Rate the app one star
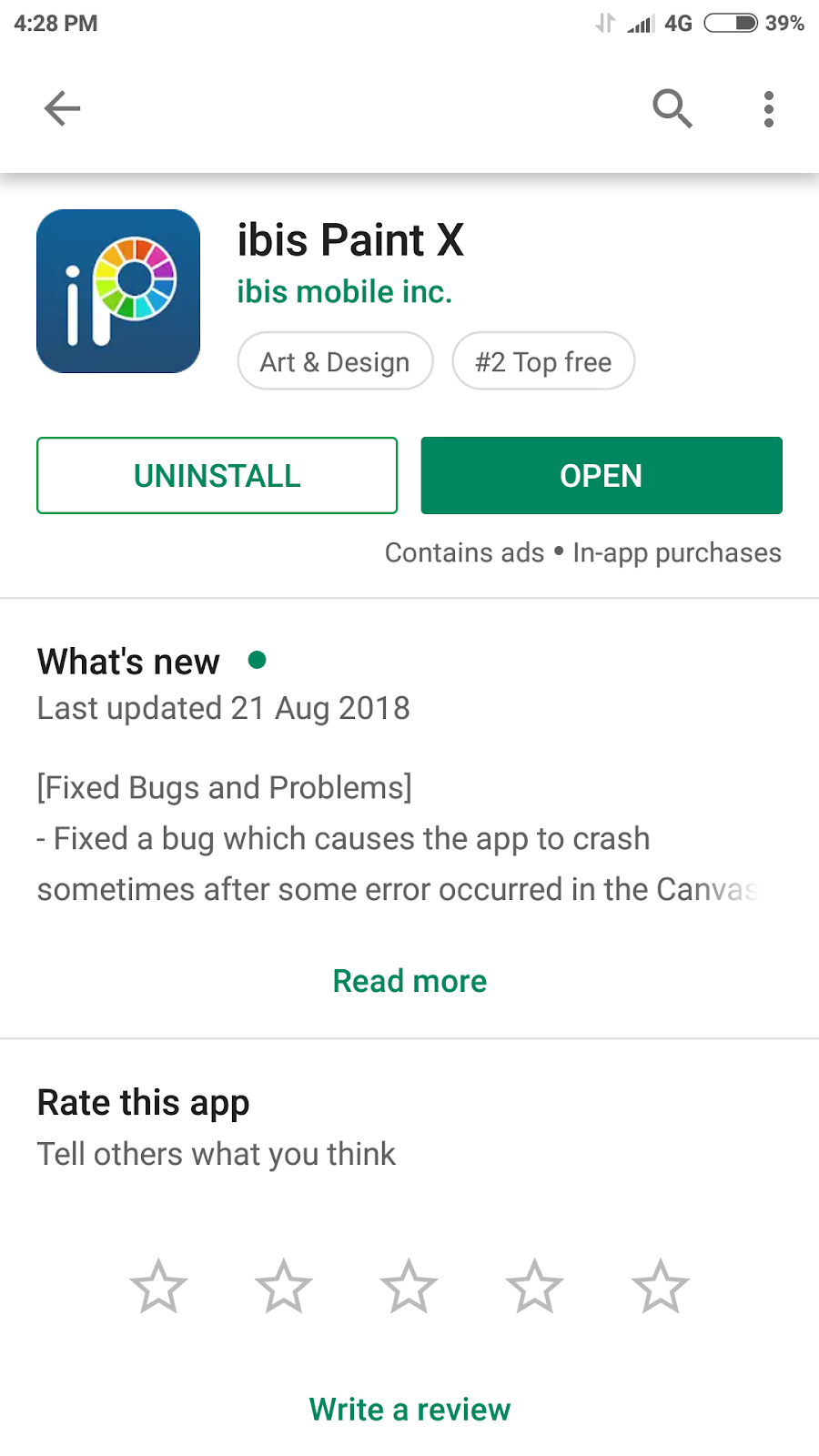 click(x=158, y=1287)
